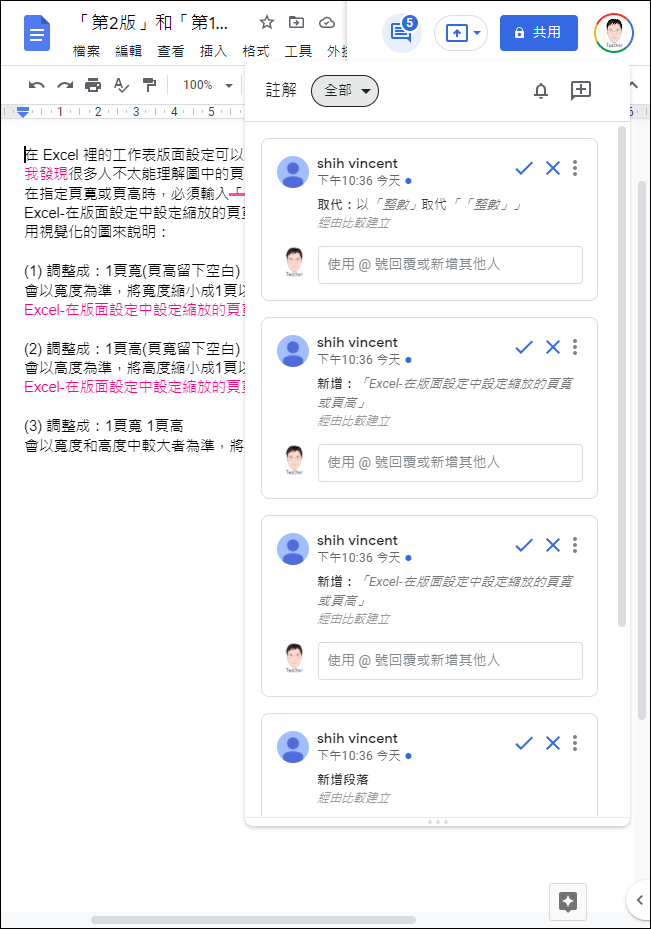The image size is (651, 929).
Task: Accept the 取代 suggestion with the checkmark
Action: coord(523,168)
